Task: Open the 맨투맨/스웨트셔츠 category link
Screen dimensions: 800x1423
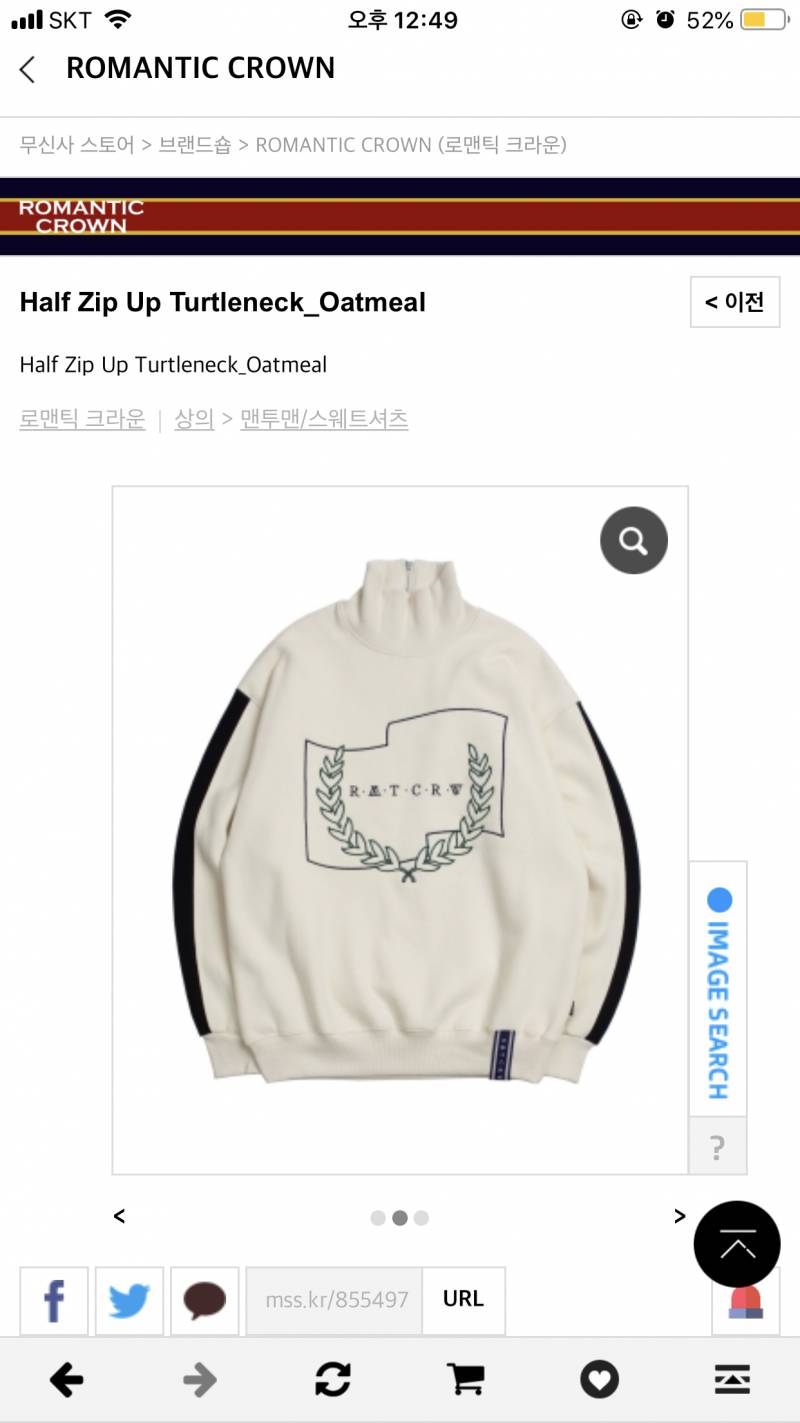Action: (324, 419)
